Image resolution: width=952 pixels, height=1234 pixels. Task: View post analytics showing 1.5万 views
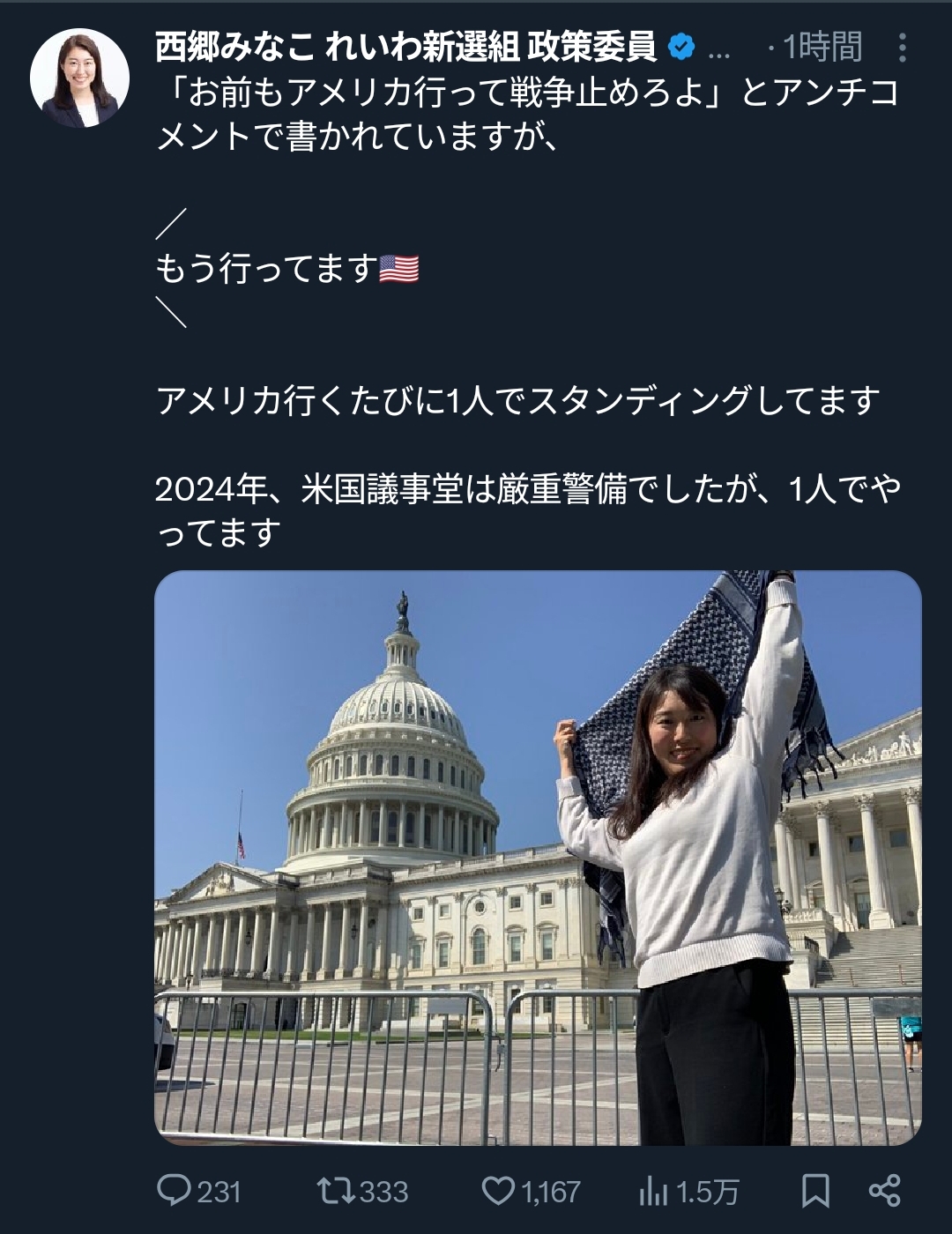(653, 1192)
